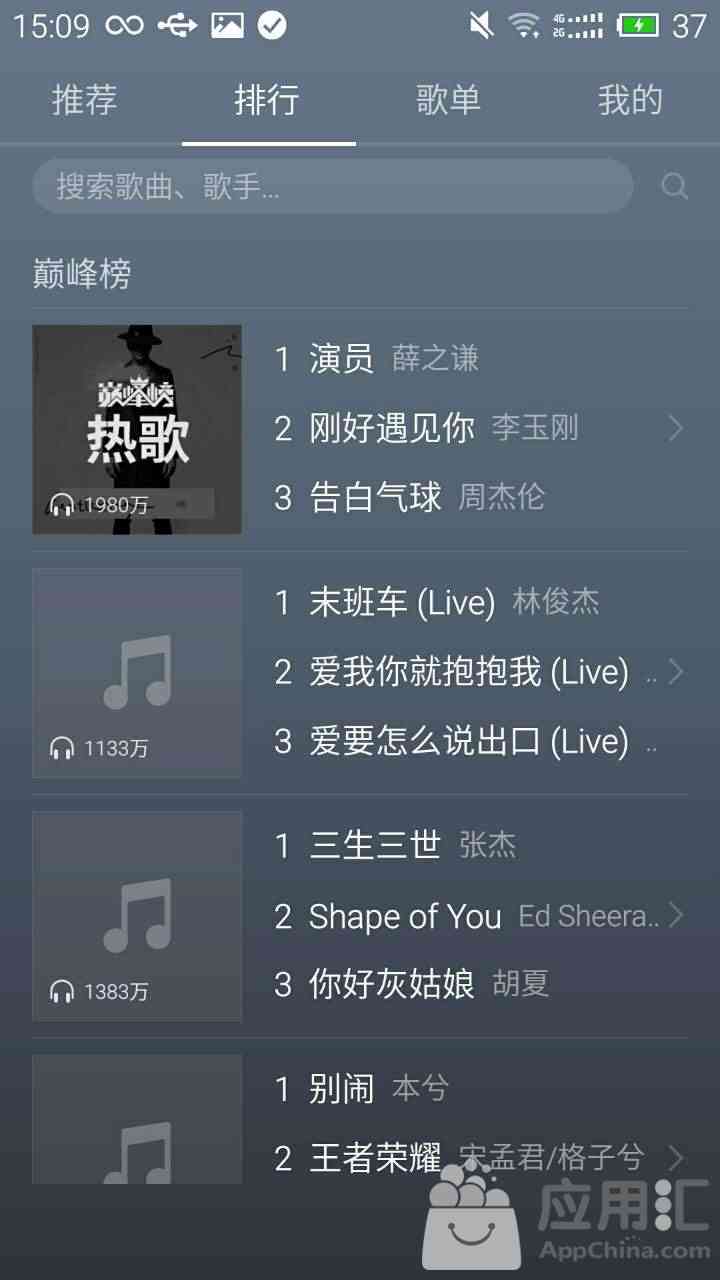This screenshot has height=1280, width=720.
Task: Play 你好灰姑娘 by 胡夏
Action: tap(413, 984)
